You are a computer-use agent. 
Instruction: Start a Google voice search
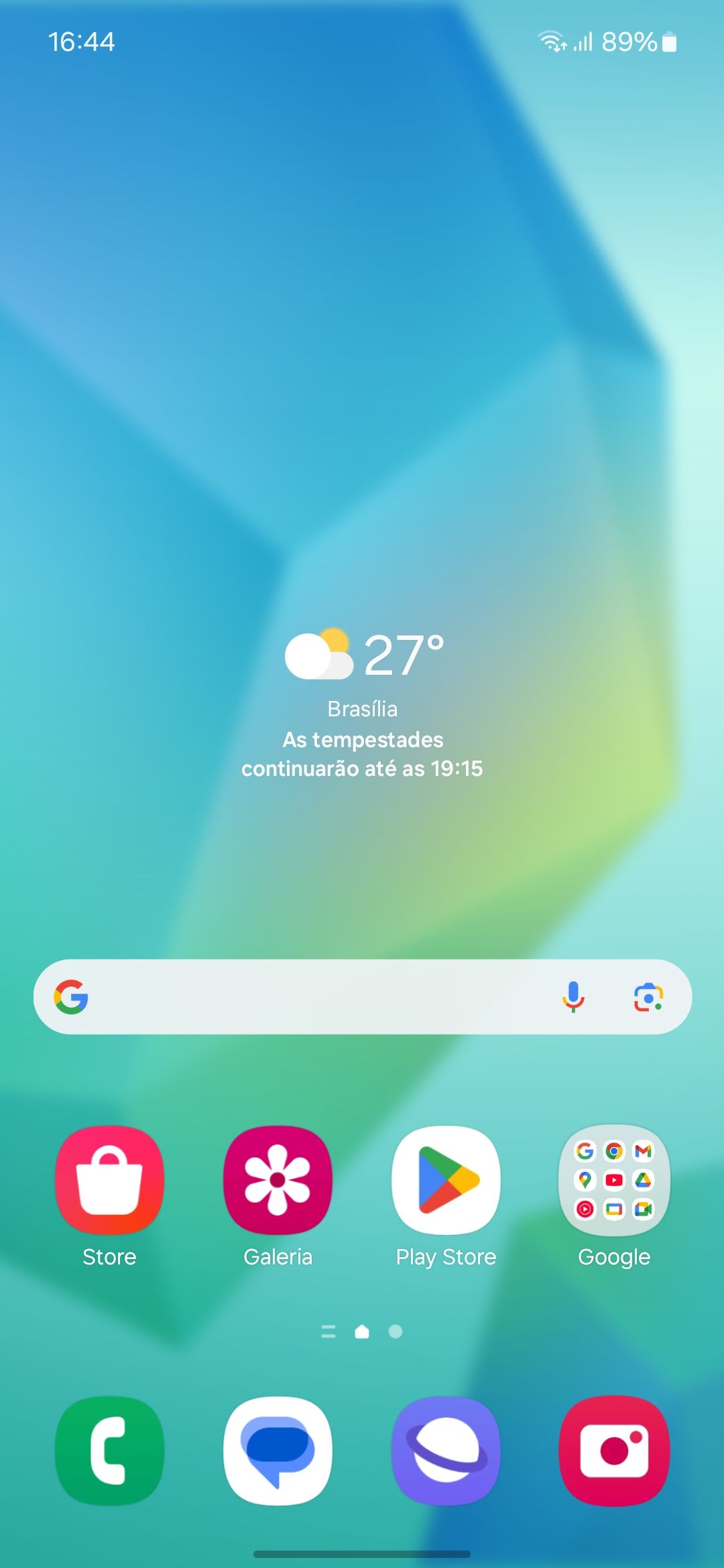pyautogui.click(x=573, y=997)
